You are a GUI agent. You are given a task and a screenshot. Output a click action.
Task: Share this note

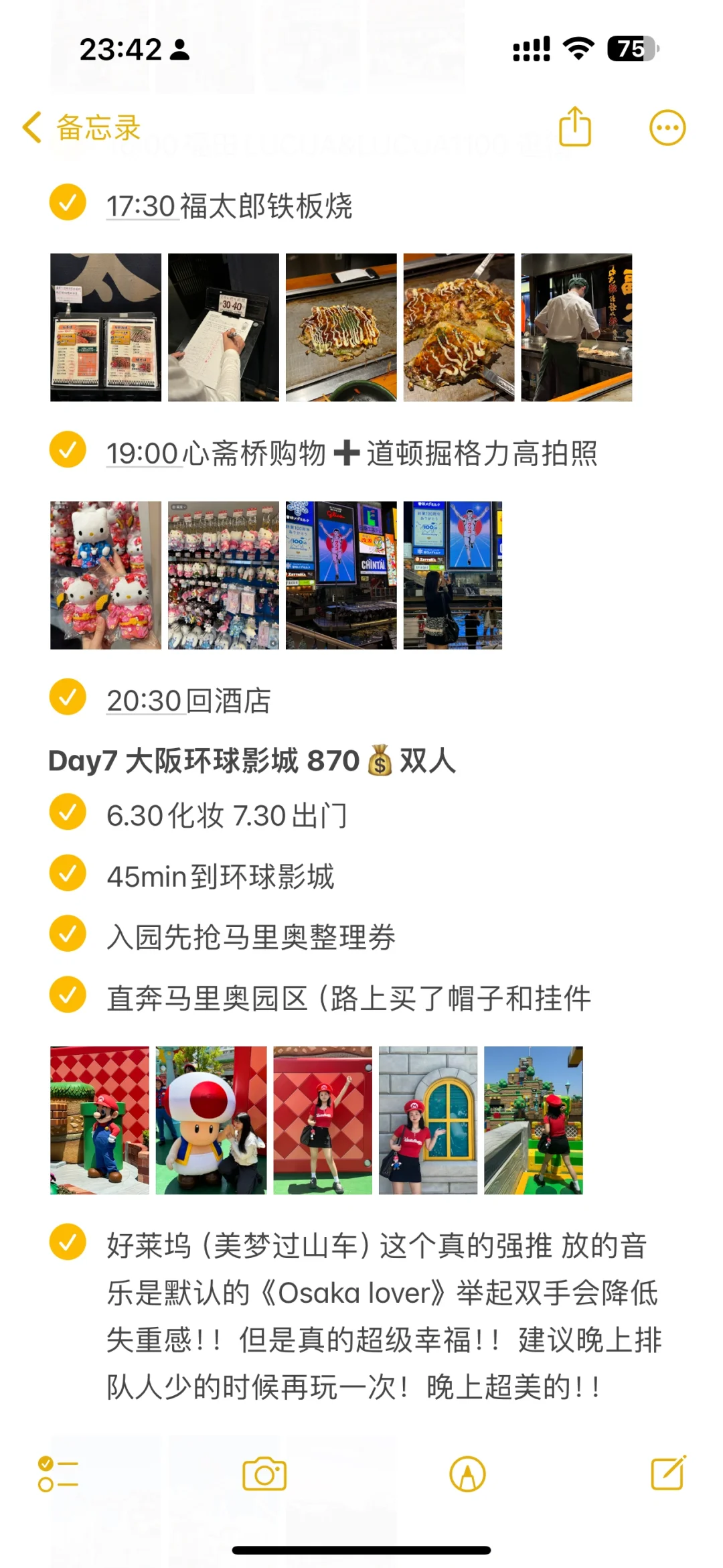point(574,127)
